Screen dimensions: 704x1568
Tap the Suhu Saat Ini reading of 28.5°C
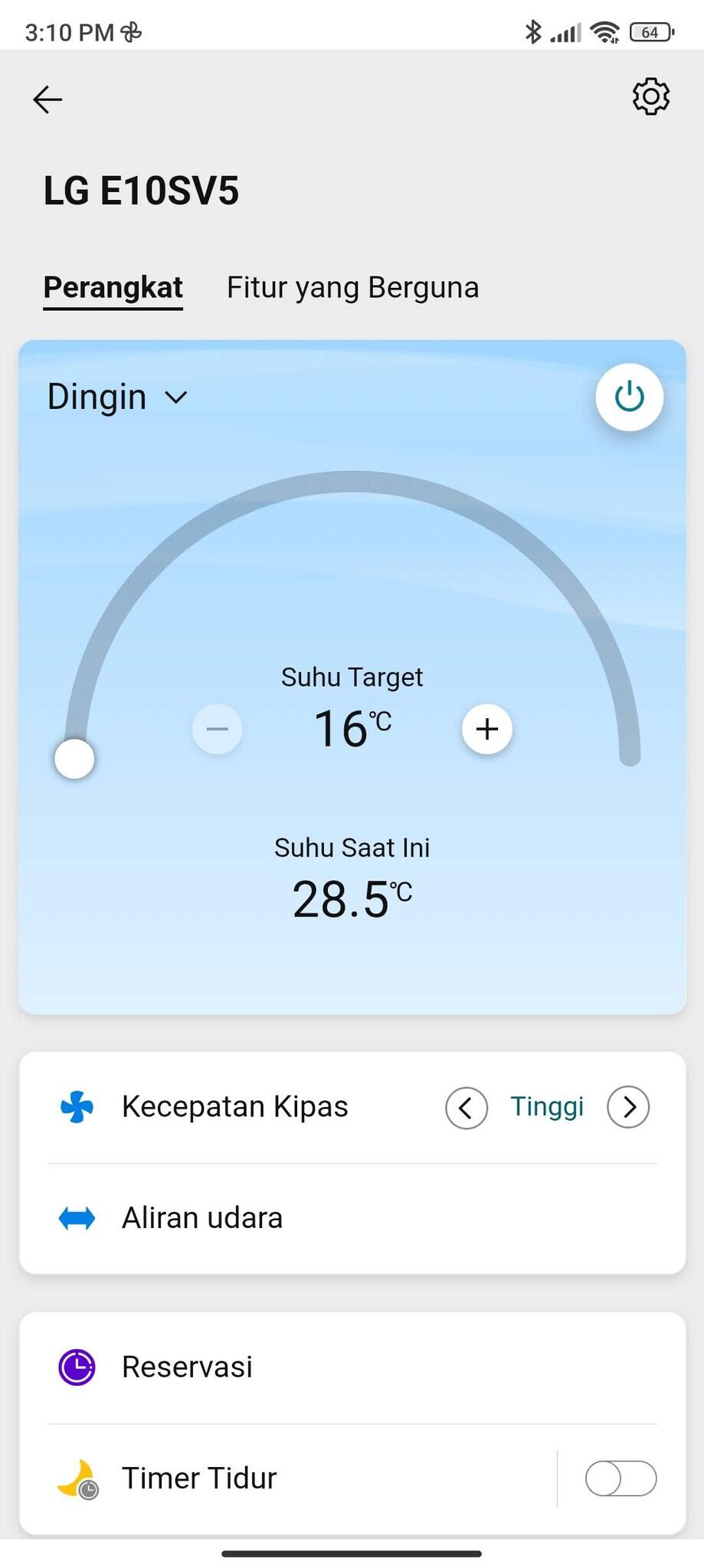coord(352,897)
